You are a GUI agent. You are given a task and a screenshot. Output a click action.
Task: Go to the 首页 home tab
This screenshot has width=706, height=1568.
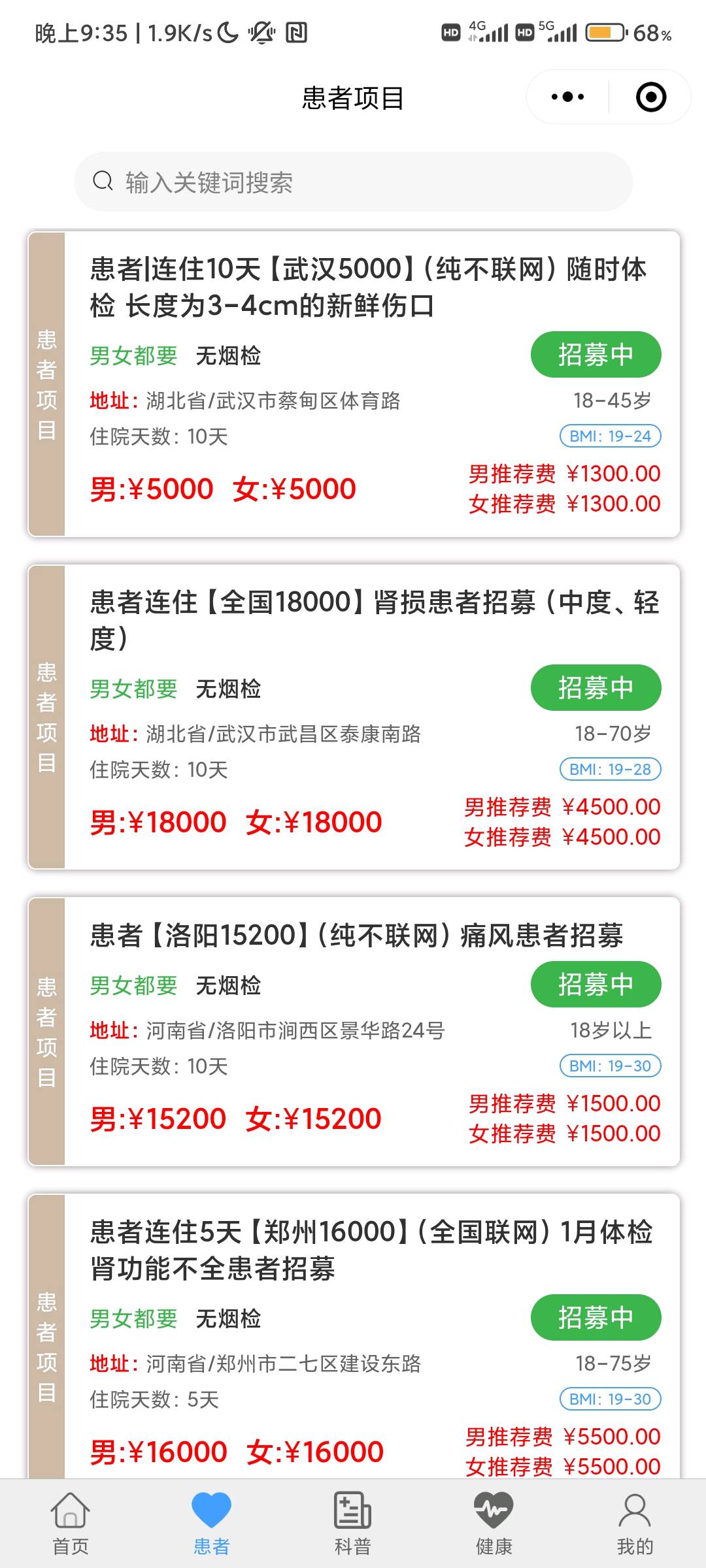[71, 1524]
